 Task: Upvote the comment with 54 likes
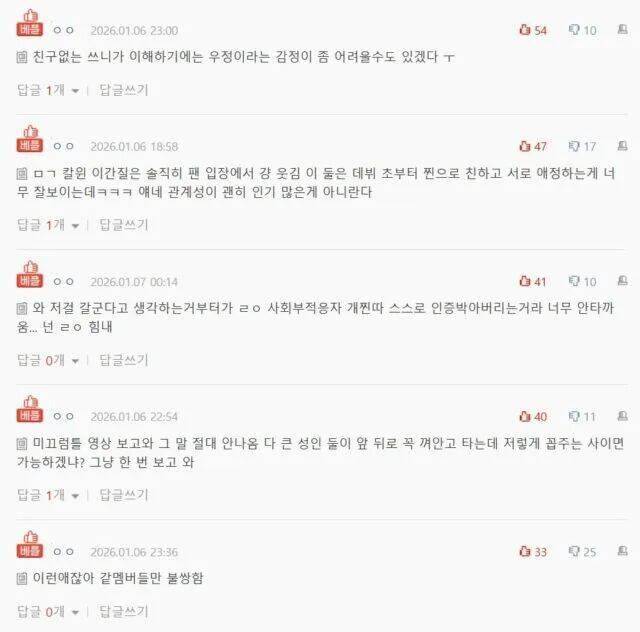524,30
